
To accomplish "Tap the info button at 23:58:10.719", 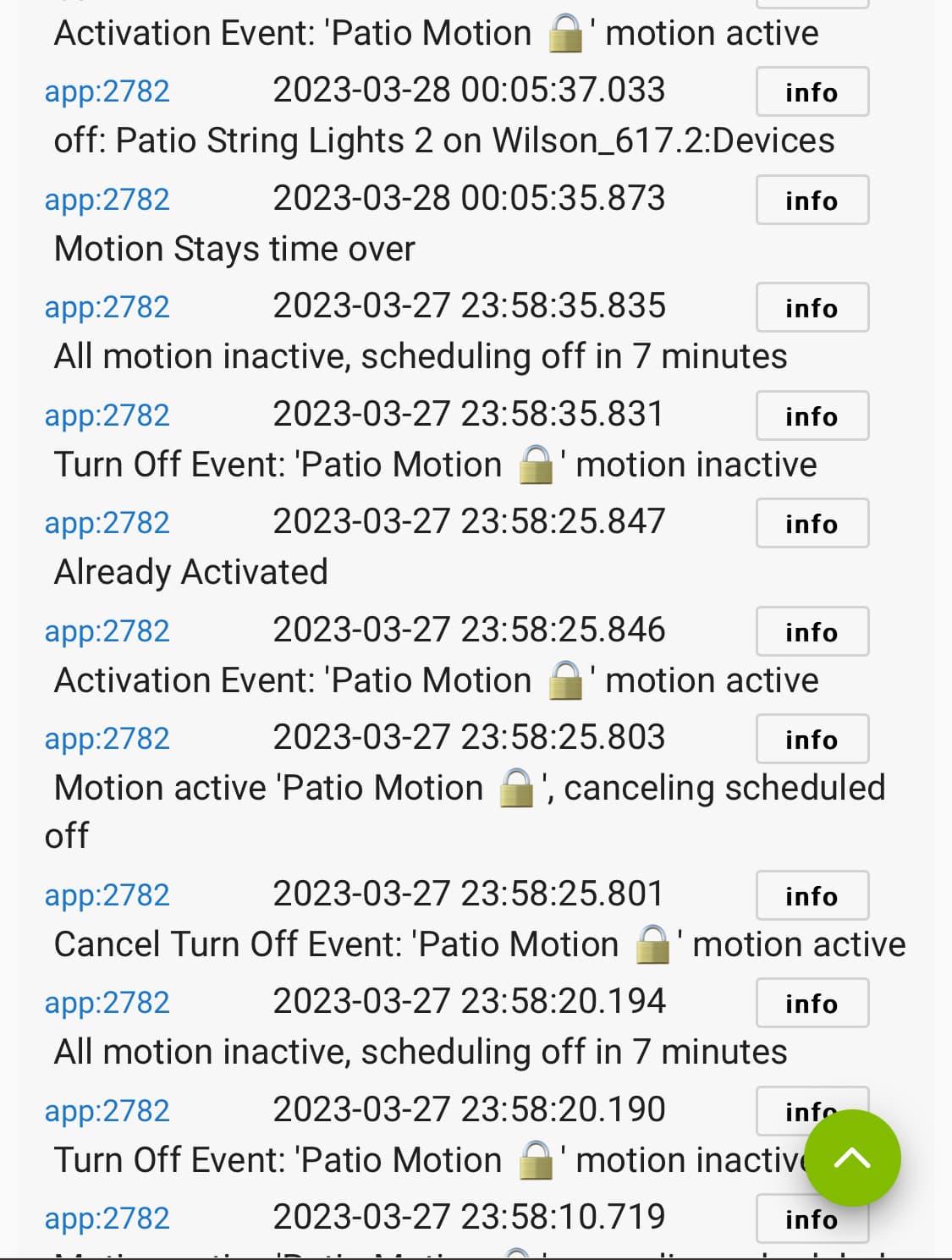I will click(x=812, y=1219).
